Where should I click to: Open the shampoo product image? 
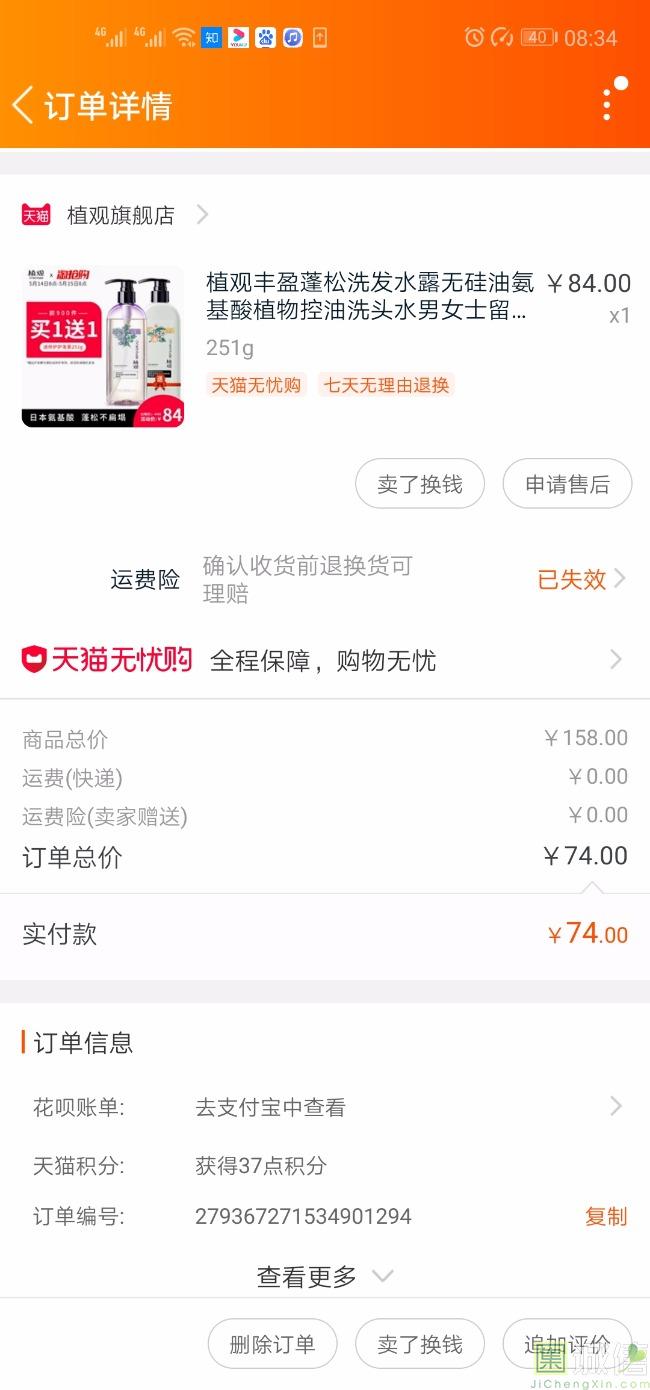pos(103,347)
